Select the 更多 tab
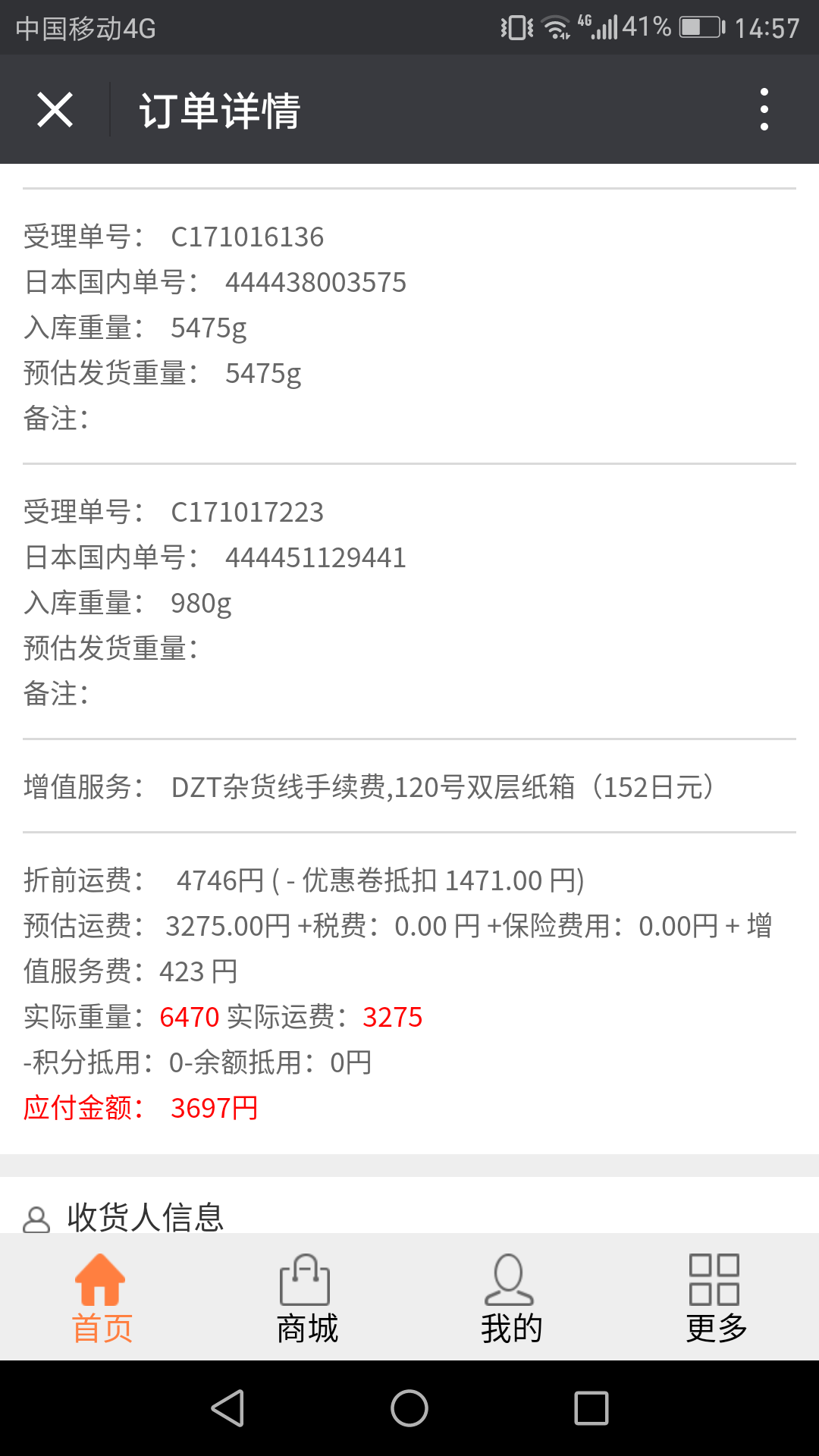The image size is (819, 1456). pos(716,1298)
